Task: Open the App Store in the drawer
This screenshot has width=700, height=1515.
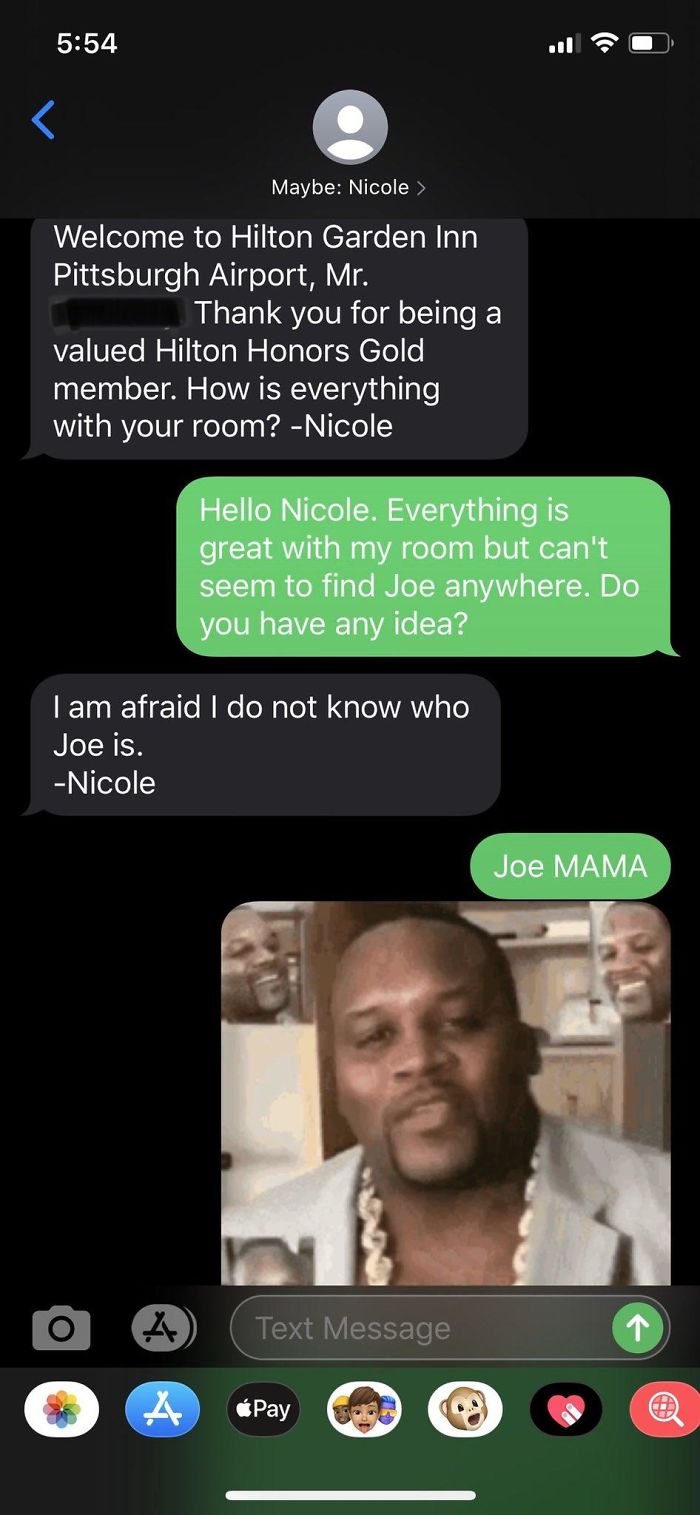Action: click(162, 1409)
